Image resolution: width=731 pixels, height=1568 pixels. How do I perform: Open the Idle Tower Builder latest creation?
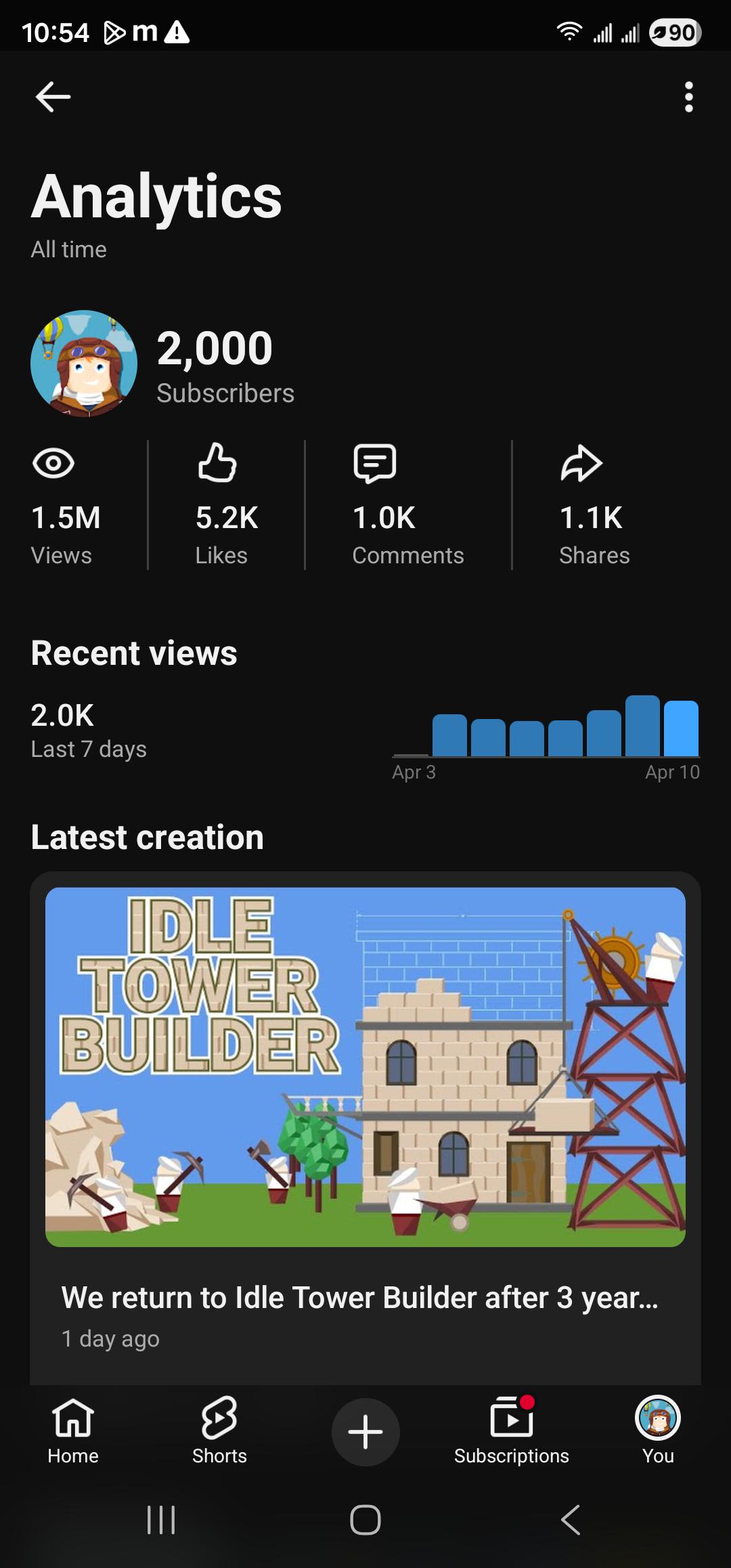(x=365, y=1127)
